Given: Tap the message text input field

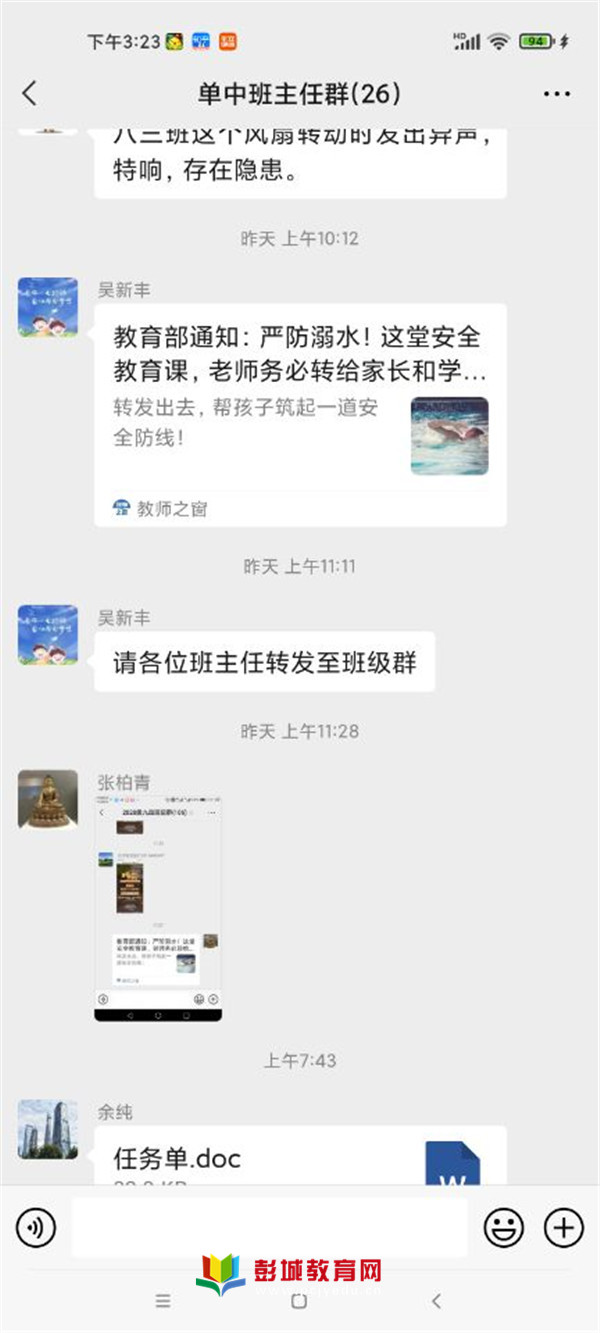Looking at the screenshot, I should tap(268, 1227).
